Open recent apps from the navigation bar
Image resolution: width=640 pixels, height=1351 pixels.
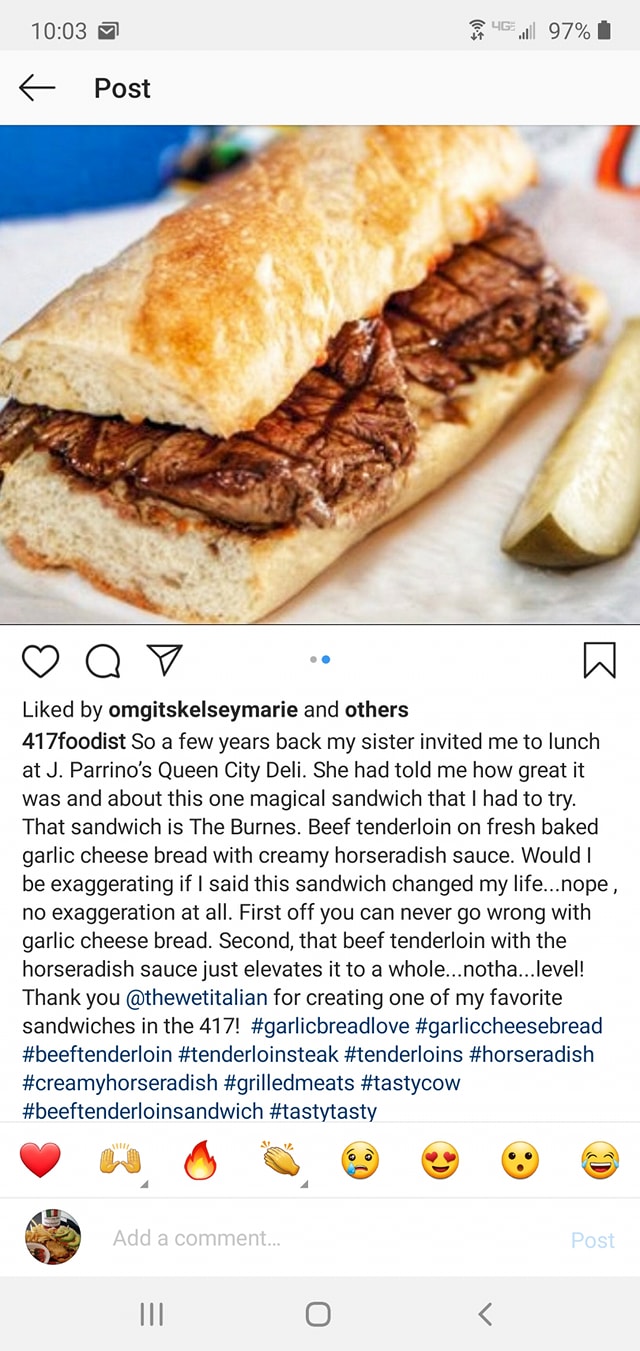(151, 1314)
